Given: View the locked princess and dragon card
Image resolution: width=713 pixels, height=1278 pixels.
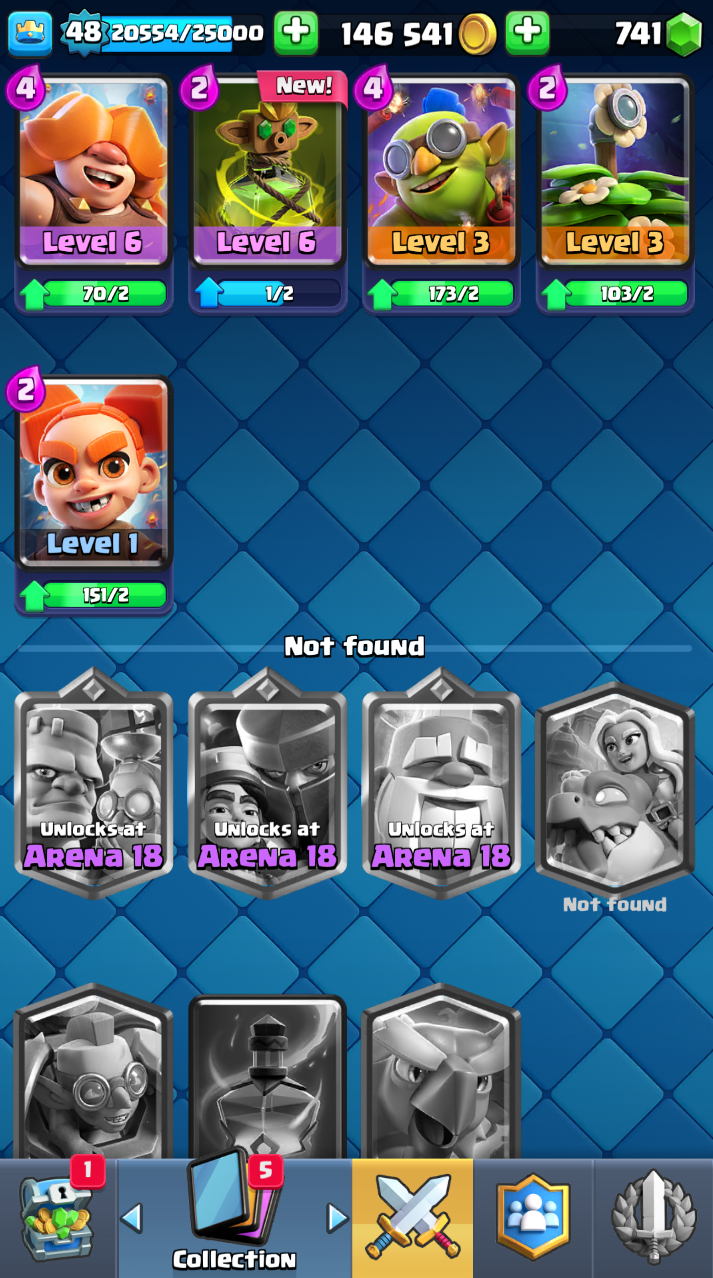Looking at the screenshot, I should coord(615,788).
